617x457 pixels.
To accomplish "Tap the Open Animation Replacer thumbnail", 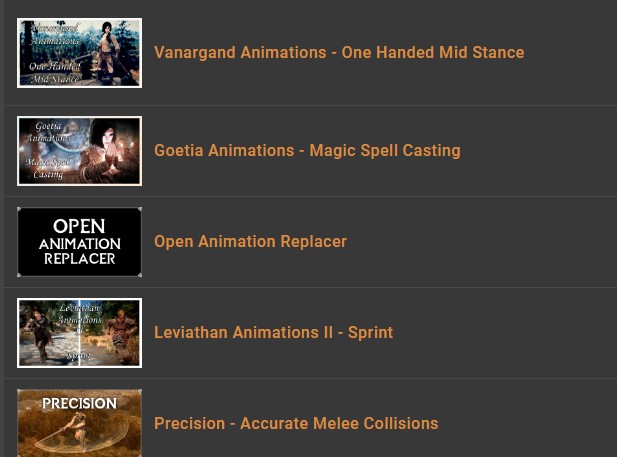I will click(79, 242).
